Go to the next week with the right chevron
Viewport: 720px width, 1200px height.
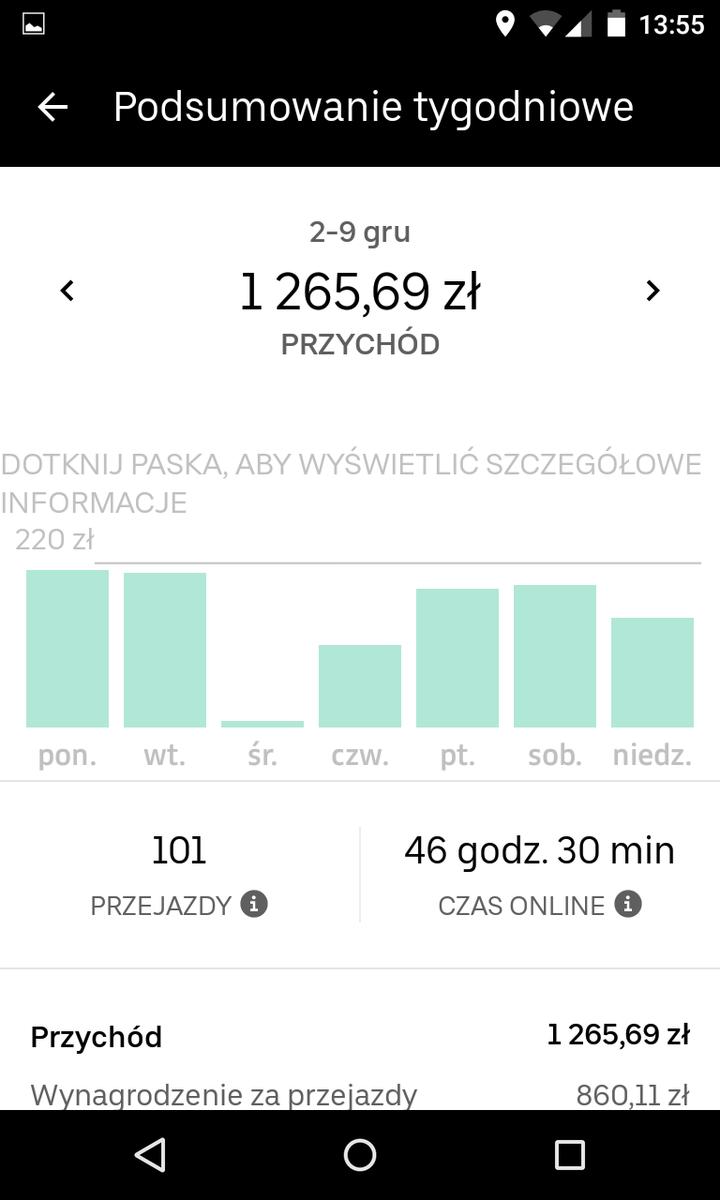point(653,290)
